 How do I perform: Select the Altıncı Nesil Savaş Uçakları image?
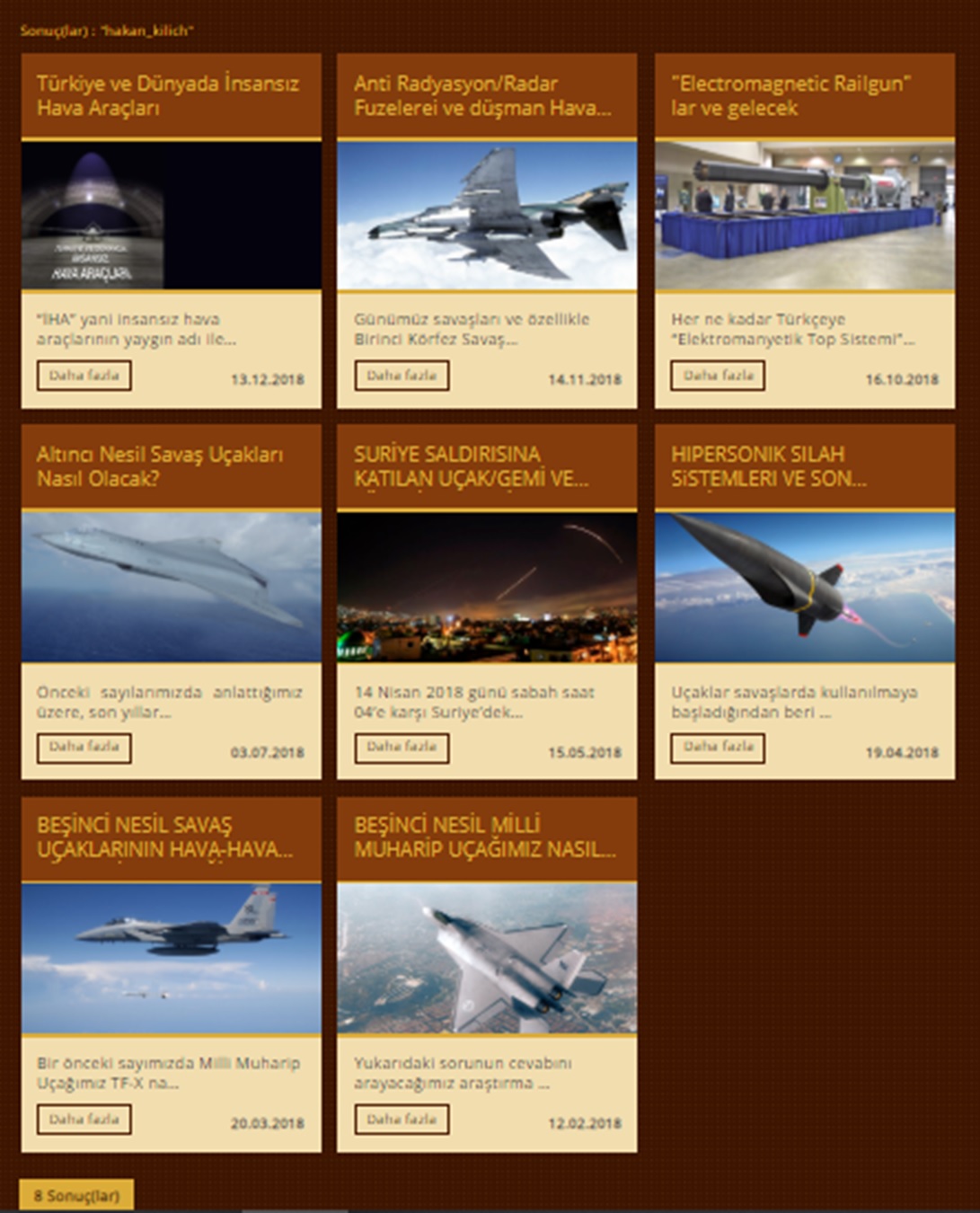coord(171,587)
